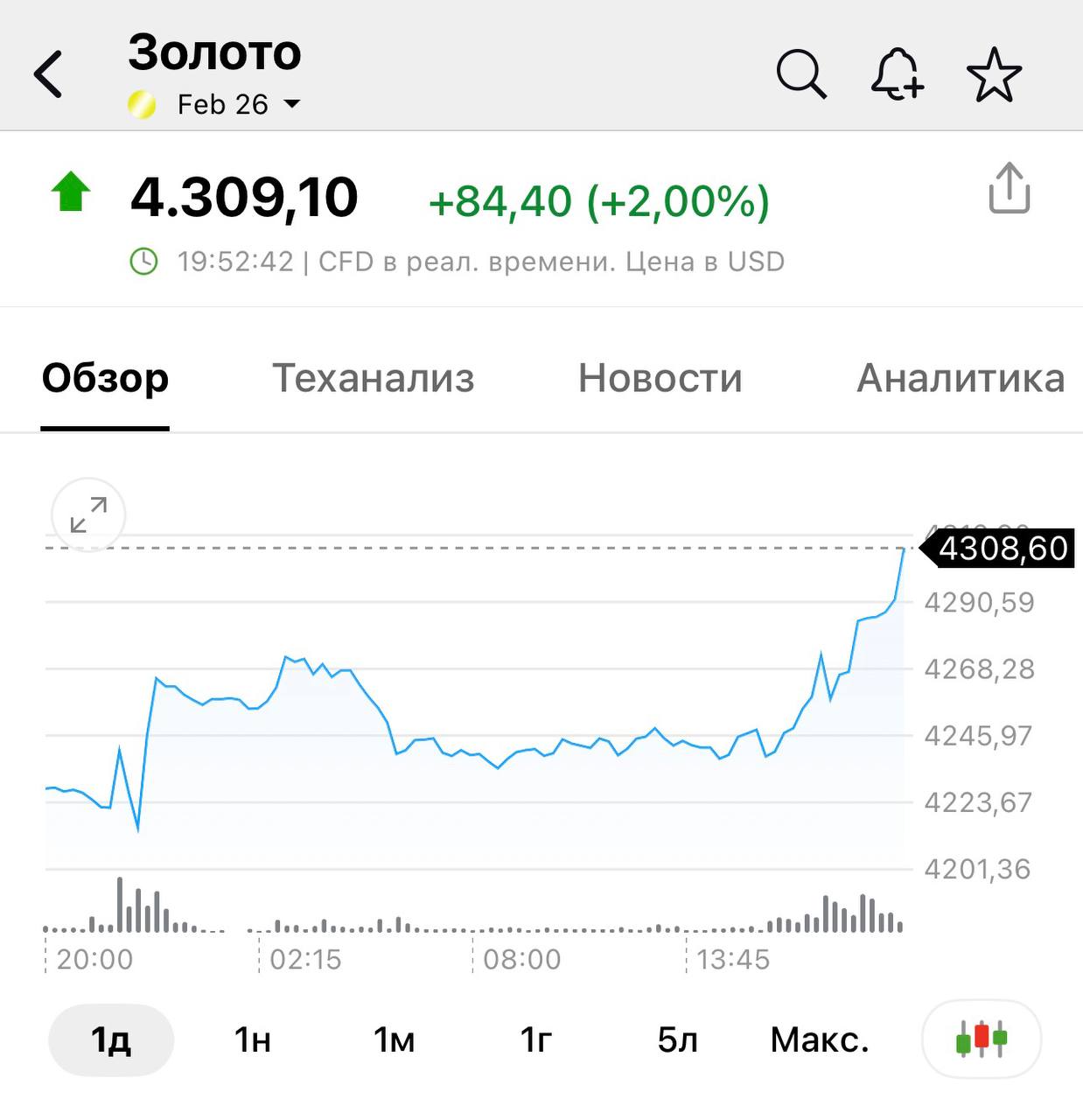Add Золото to favorites via the star

coord(994,75)
